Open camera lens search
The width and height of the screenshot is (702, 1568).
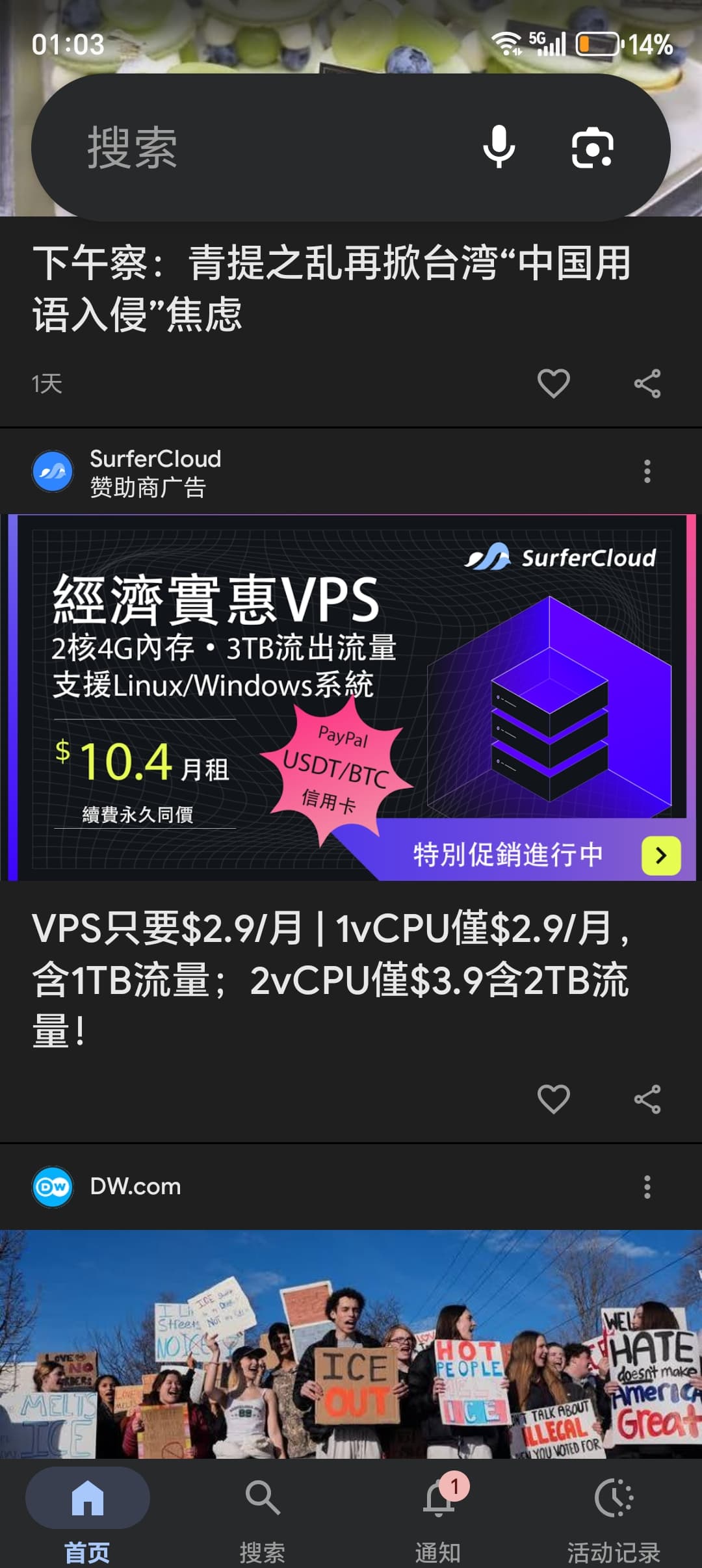pos(592,148)
